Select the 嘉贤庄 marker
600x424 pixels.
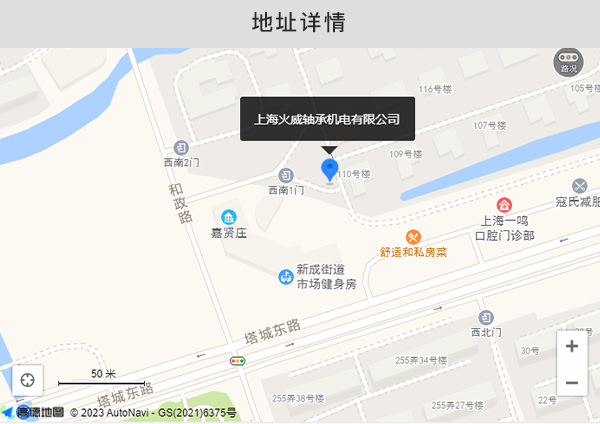tap(228, 217)
